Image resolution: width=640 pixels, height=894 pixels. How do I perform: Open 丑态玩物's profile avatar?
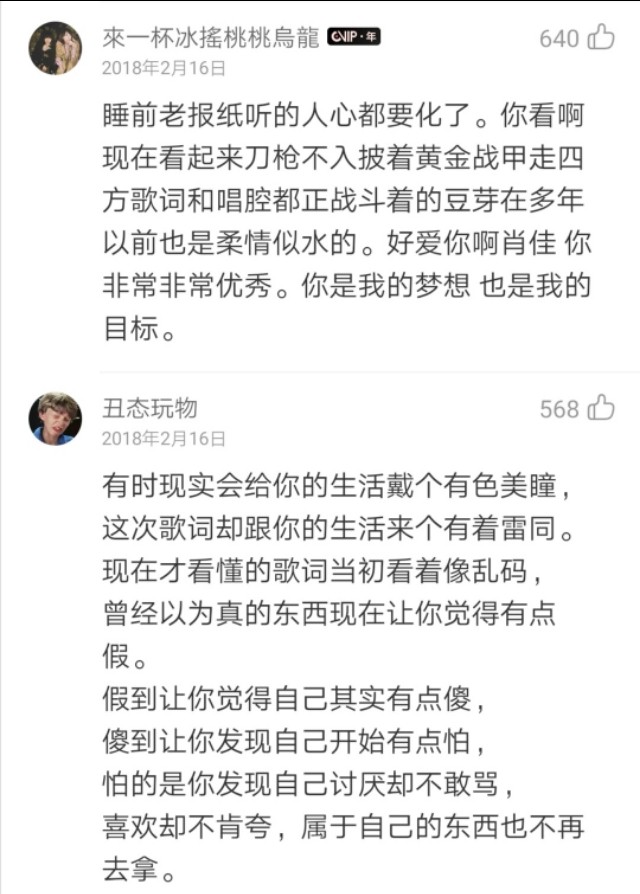tap(55, 418)
